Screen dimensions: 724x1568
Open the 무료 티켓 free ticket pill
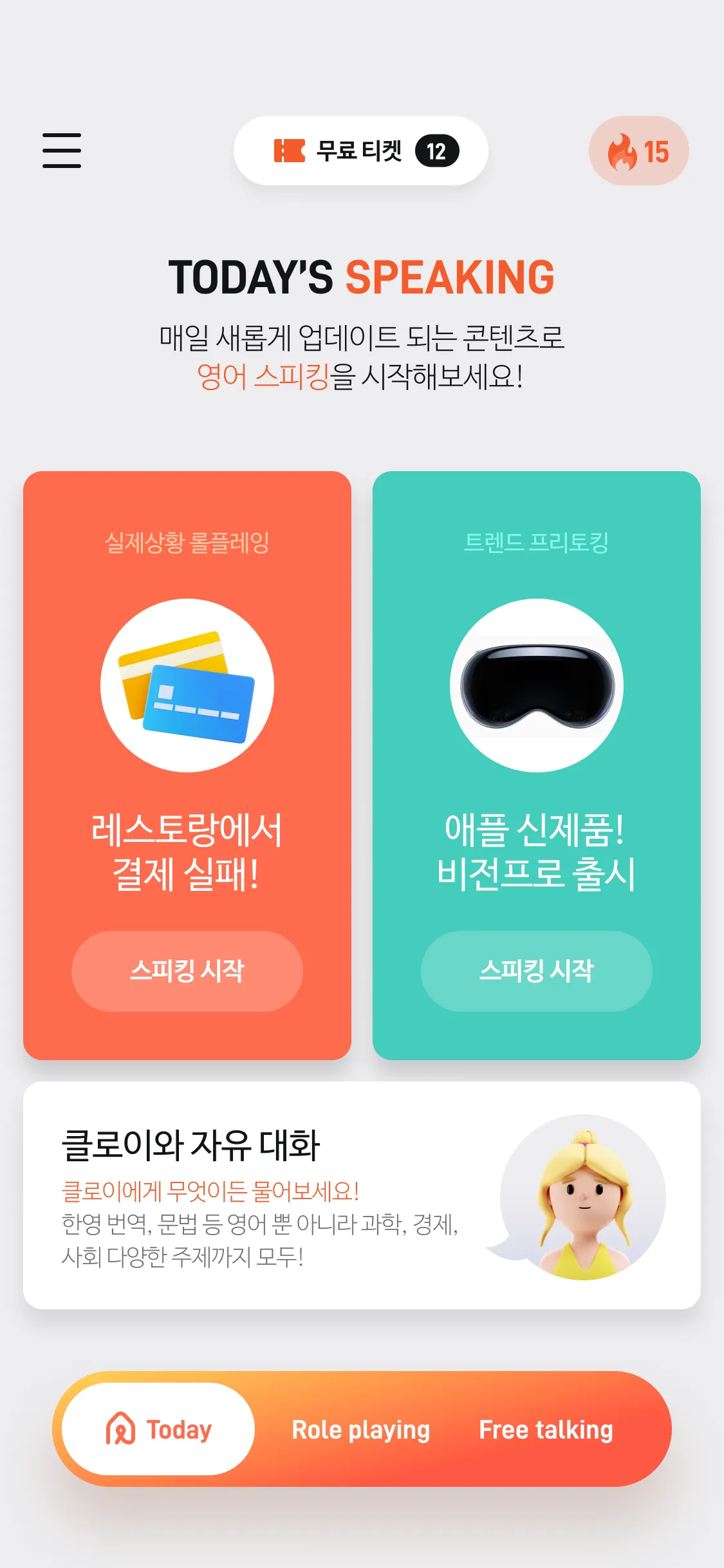click(x=360, y=151)
